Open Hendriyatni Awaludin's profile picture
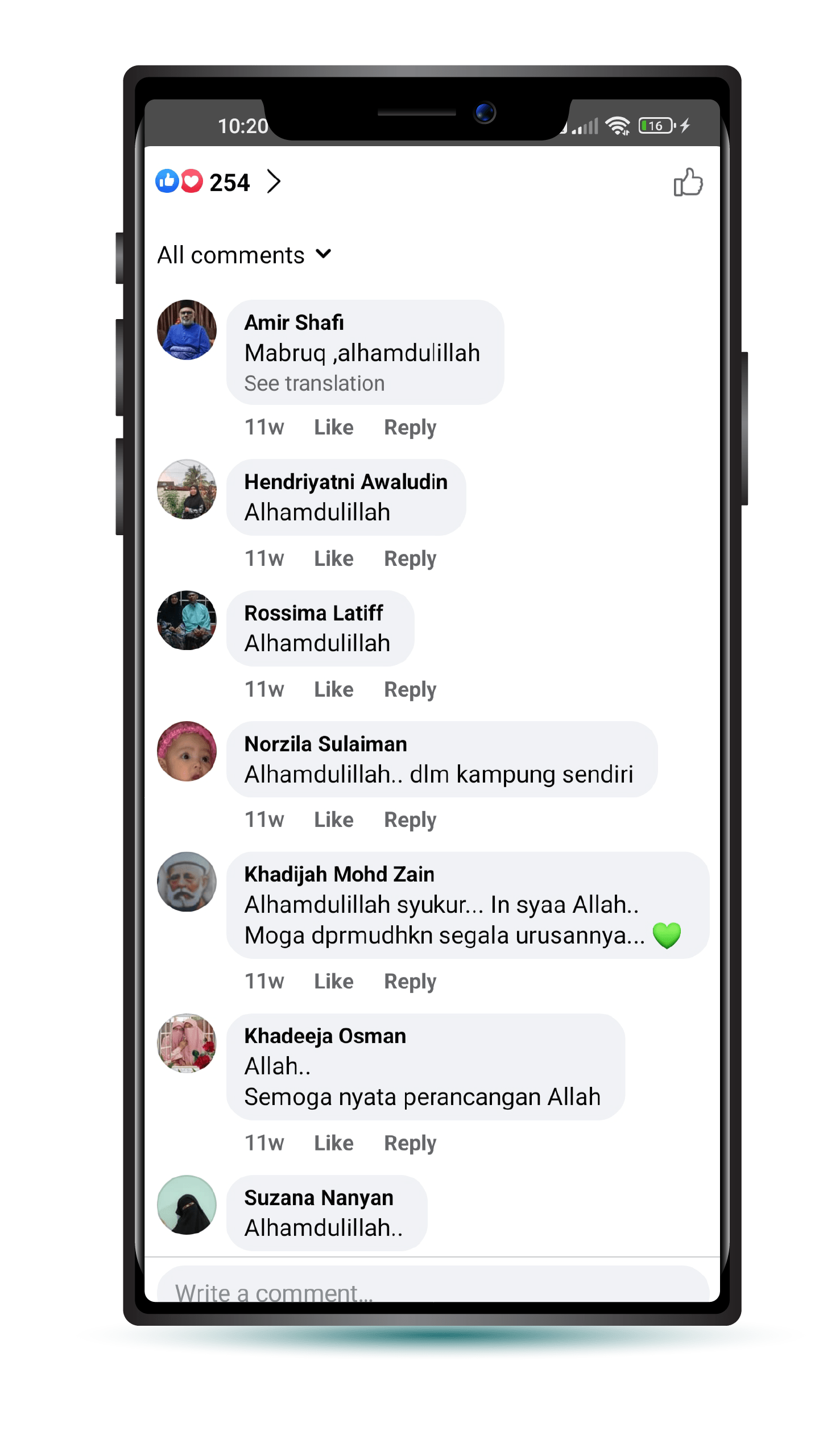The image size is (819, 1456). [x=187, y=489]
